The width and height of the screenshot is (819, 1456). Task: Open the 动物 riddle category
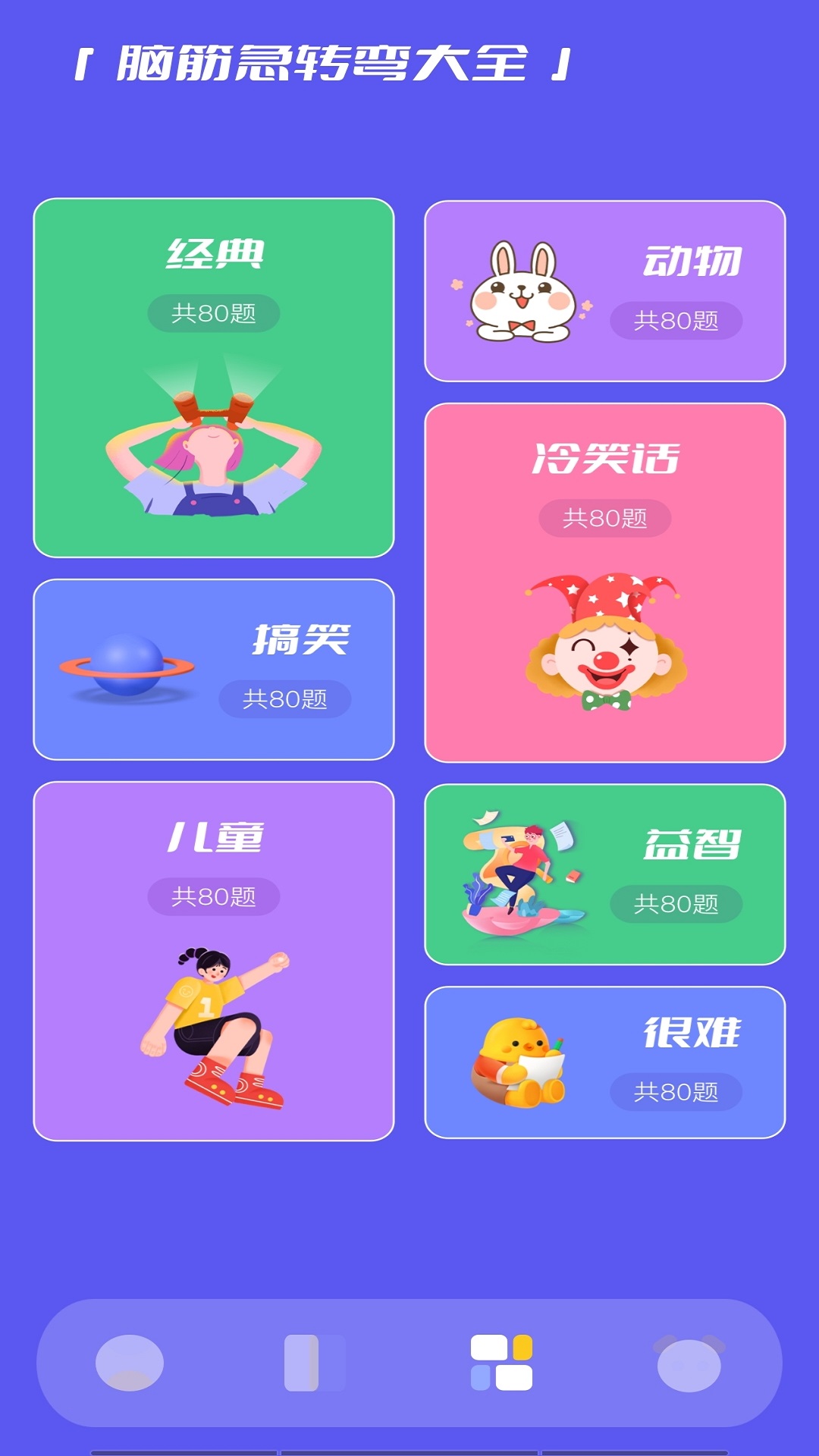coord(604,291)
